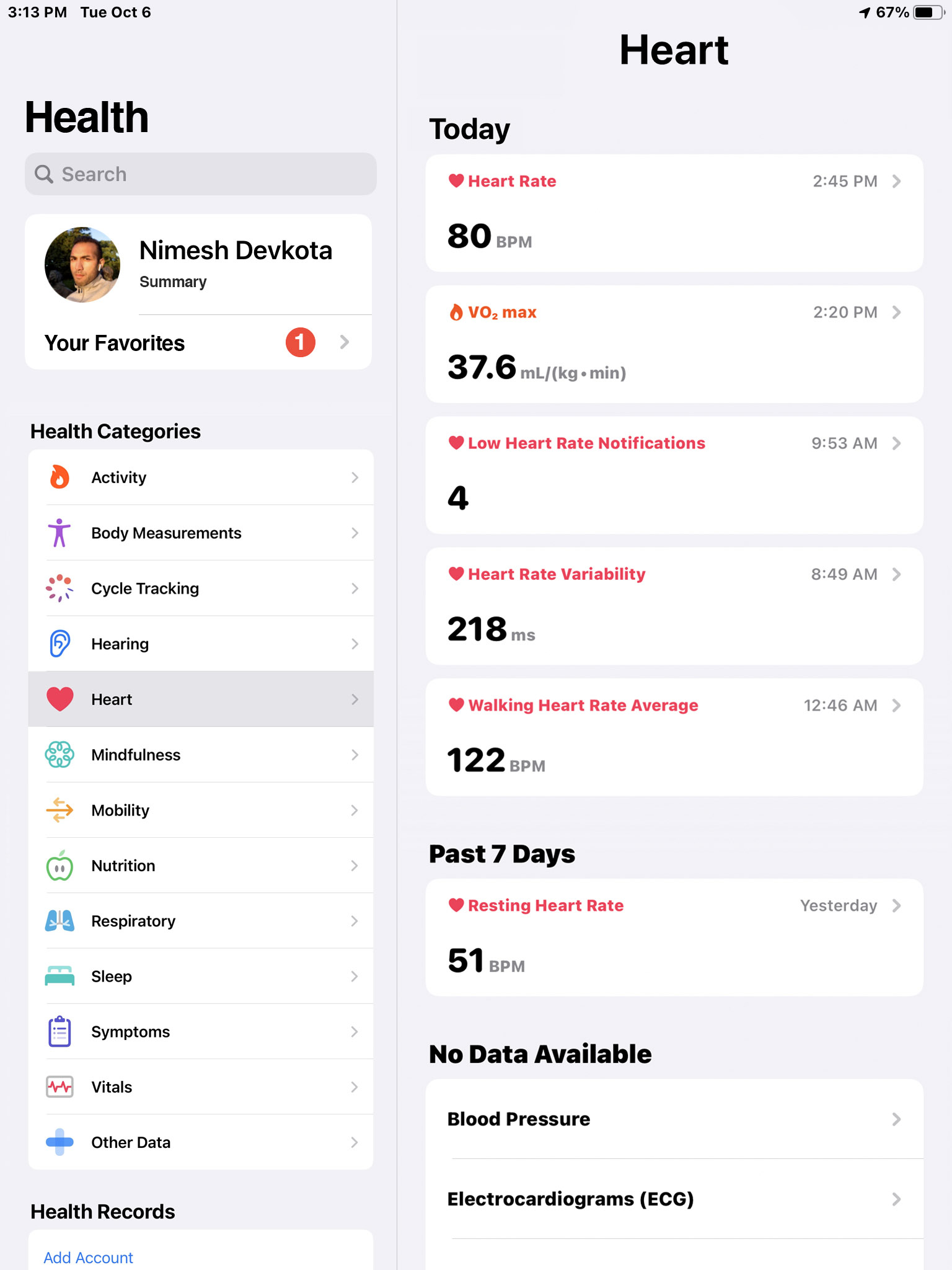Image resolution: width=952 pixels, height=1270 pixels.
Task: Open Electrocardiograms (ECG) row
Action: pyautogui.click(x=674, y=1199)
